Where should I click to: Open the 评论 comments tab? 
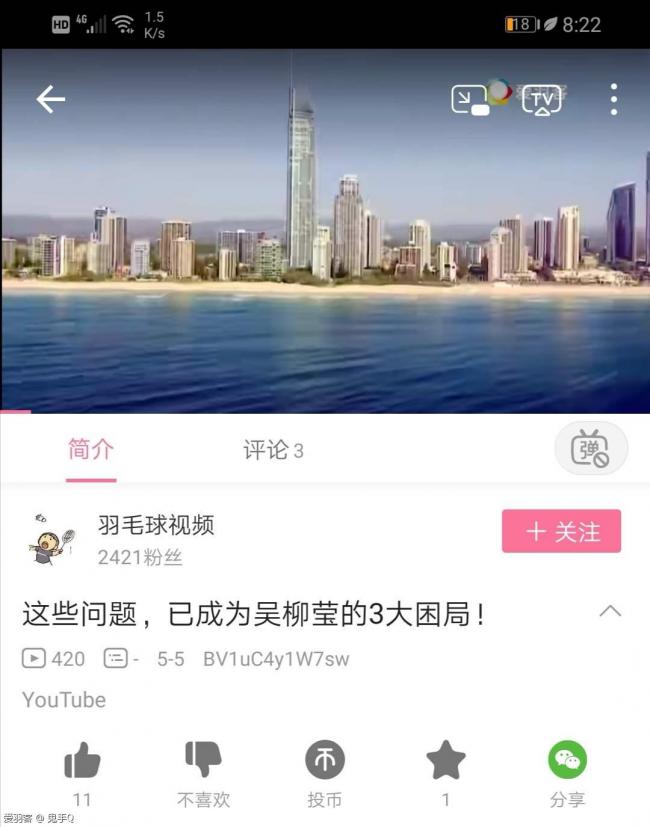click(273, 450)
